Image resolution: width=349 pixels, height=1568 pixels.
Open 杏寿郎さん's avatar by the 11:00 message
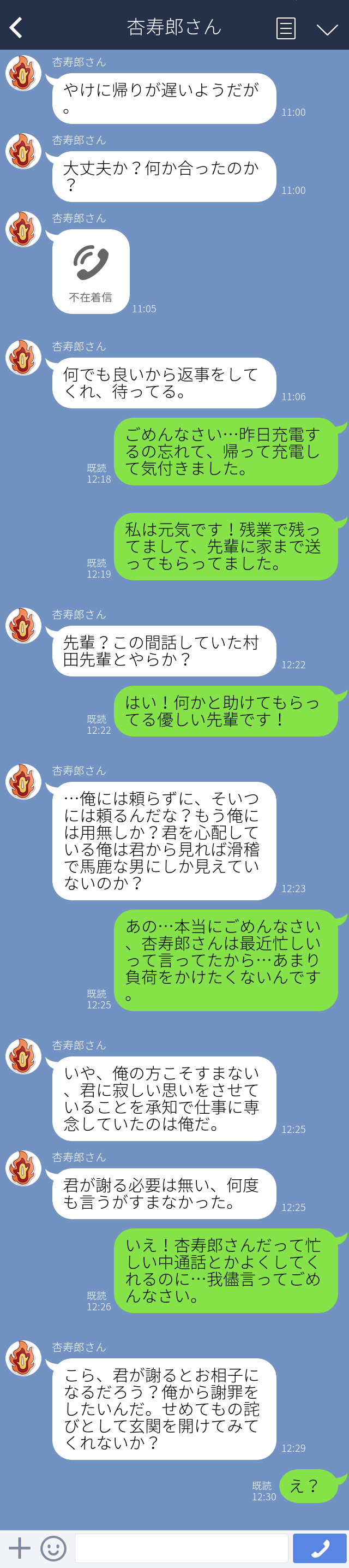point(23,74)
